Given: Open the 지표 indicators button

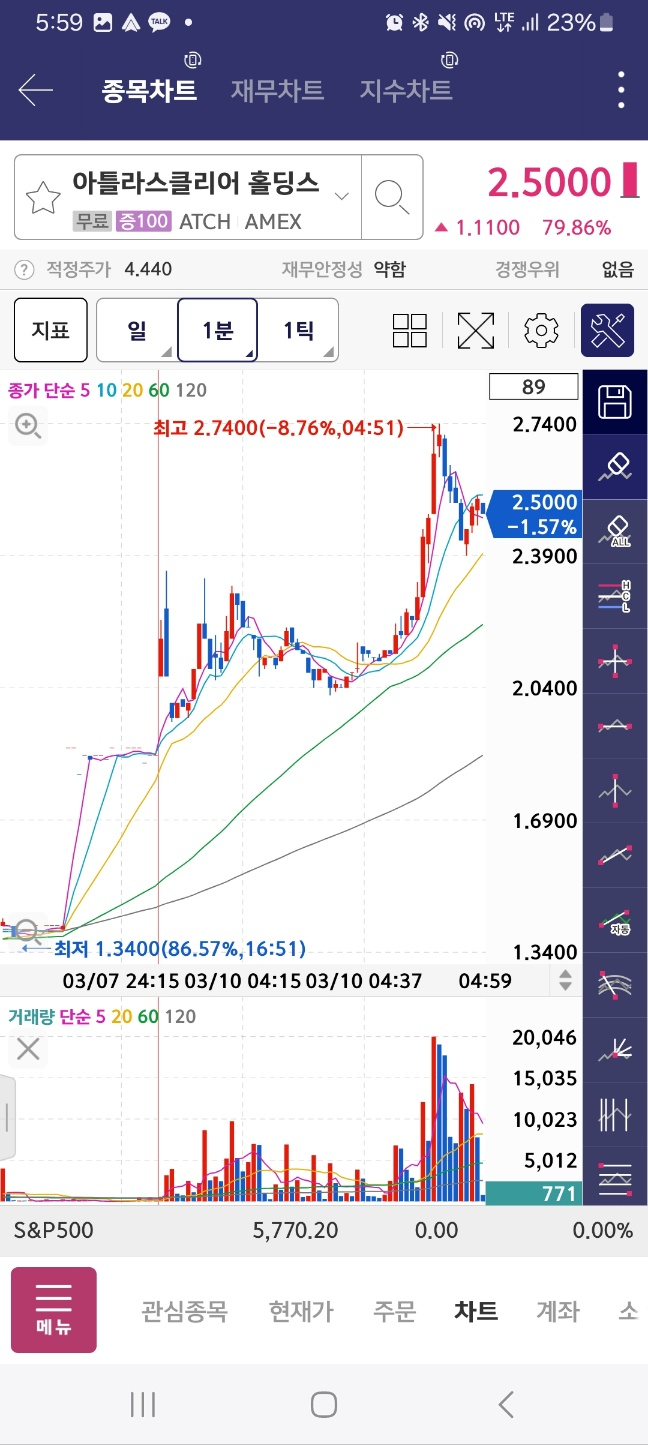Looking at the screenshot, I should pos(50,330).
